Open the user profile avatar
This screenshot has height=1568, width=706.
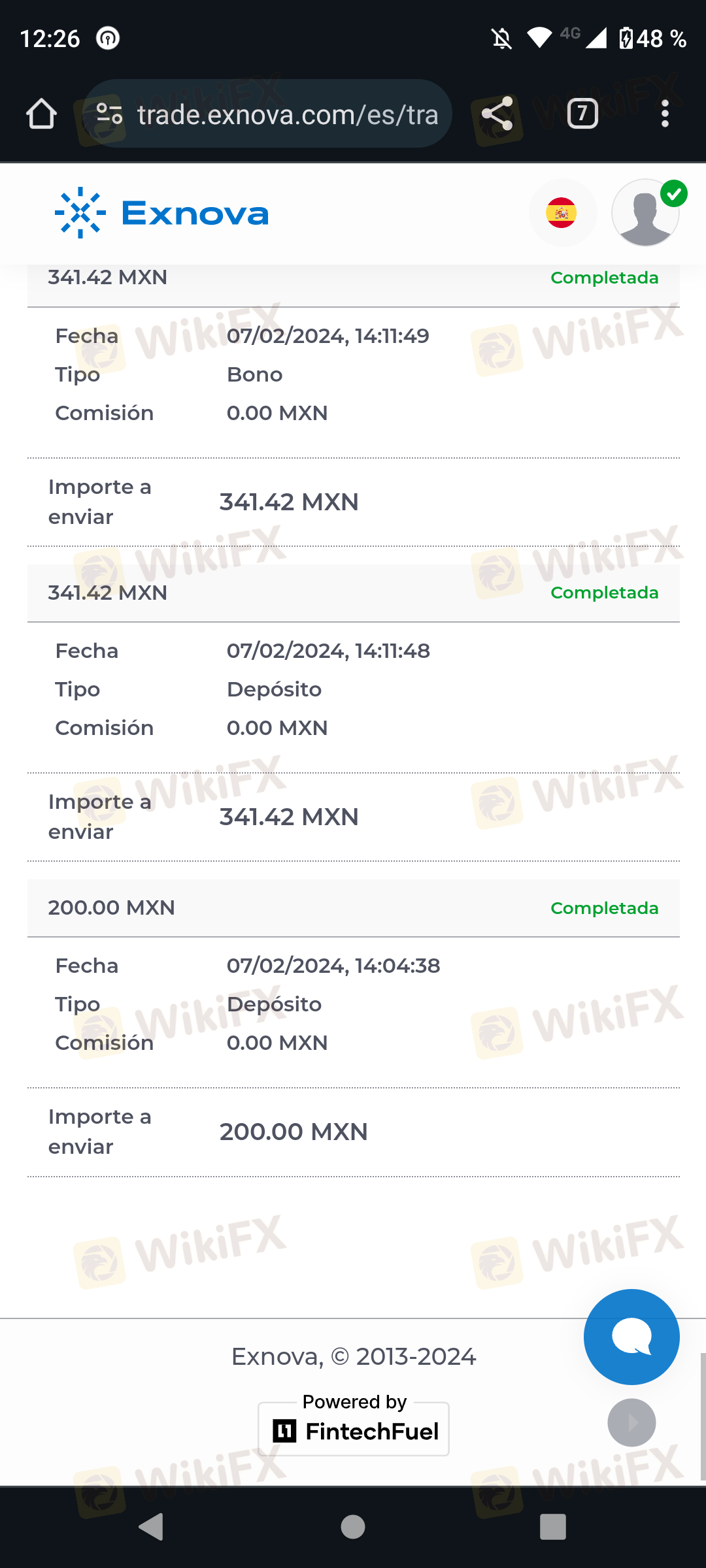[x=645, y=213]
